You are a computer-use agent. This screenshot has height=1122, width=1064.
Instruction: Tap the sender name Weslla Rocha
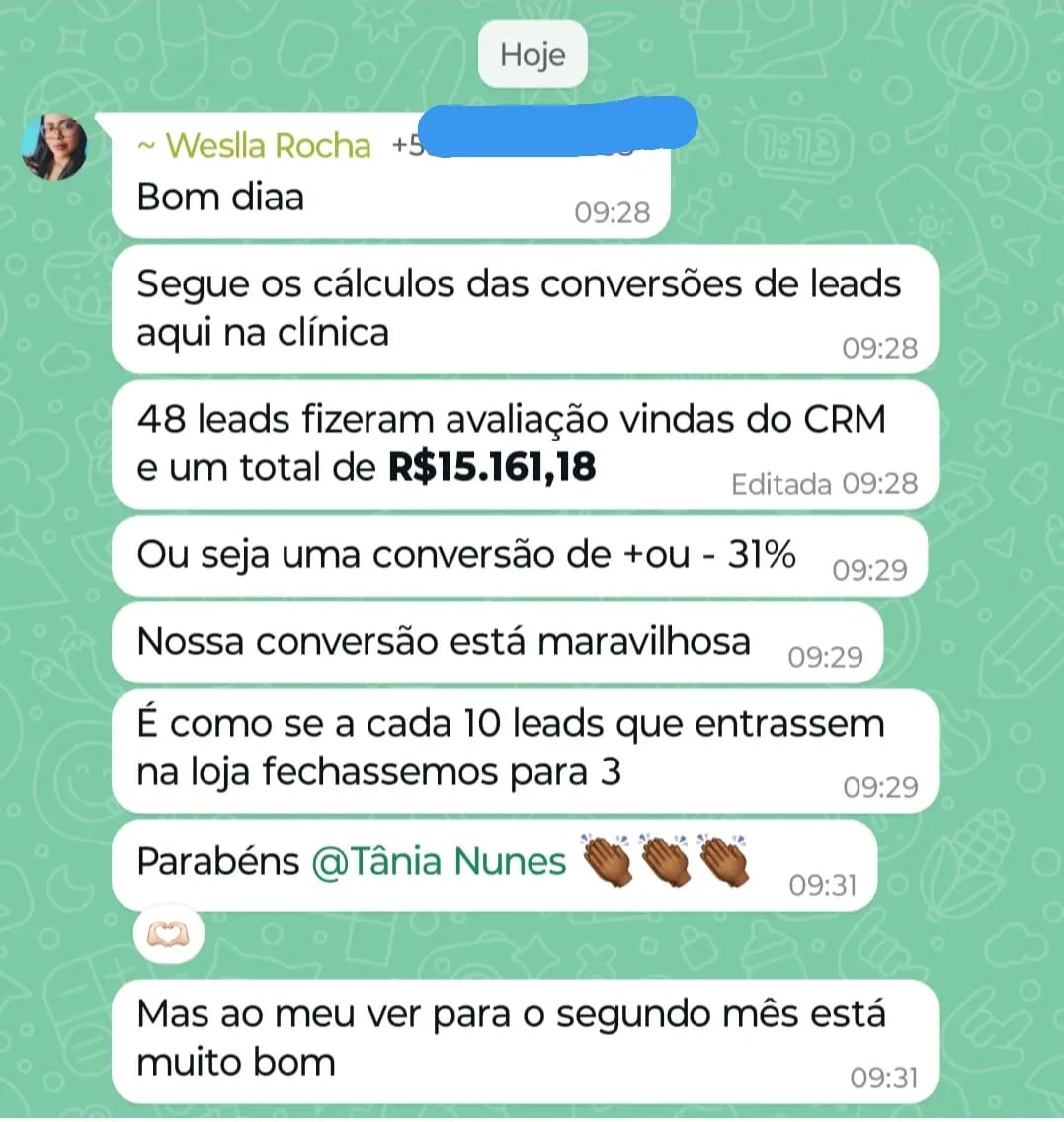click(x=269, y=146)
